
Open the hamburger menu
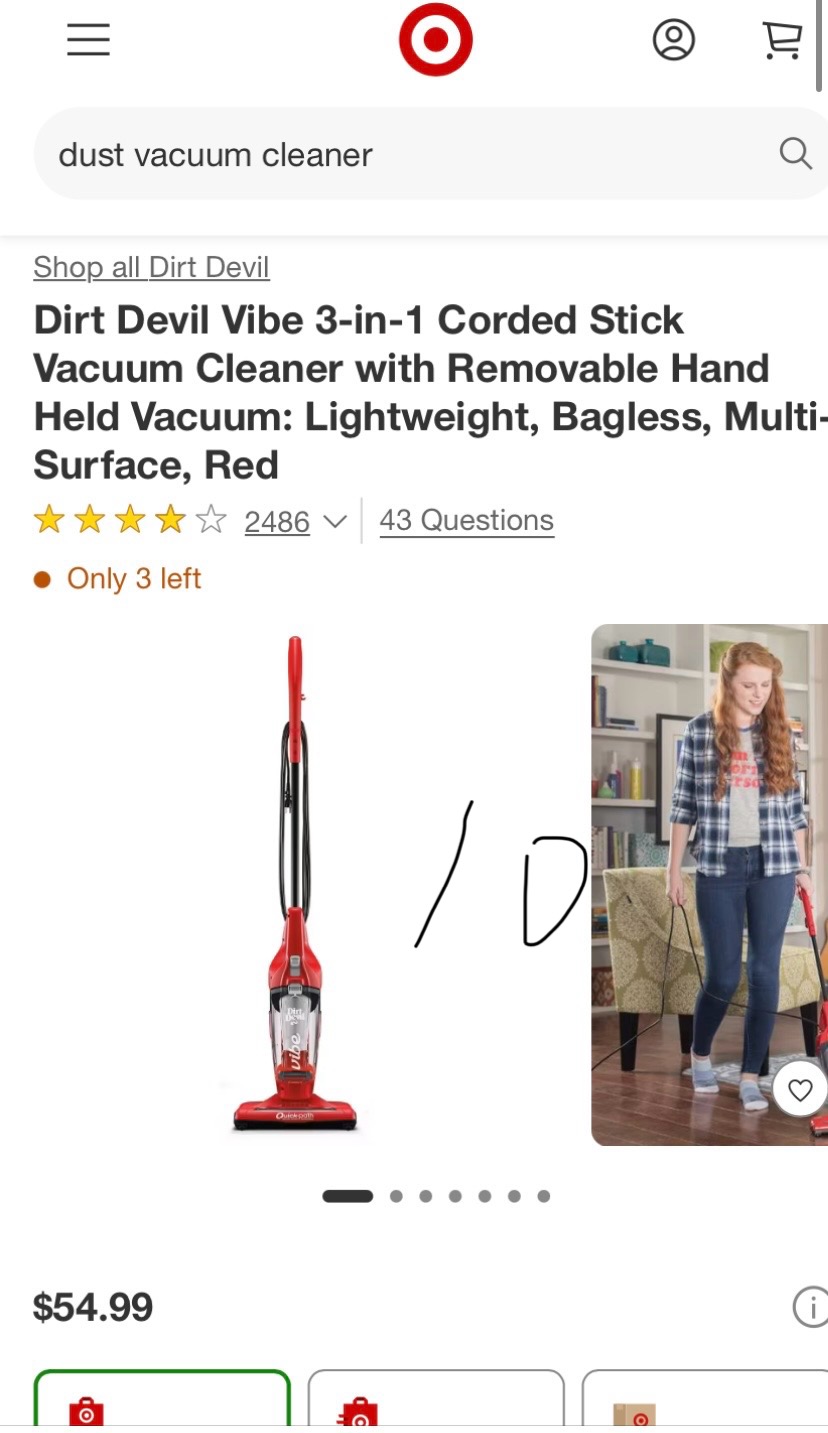[88, 40]
